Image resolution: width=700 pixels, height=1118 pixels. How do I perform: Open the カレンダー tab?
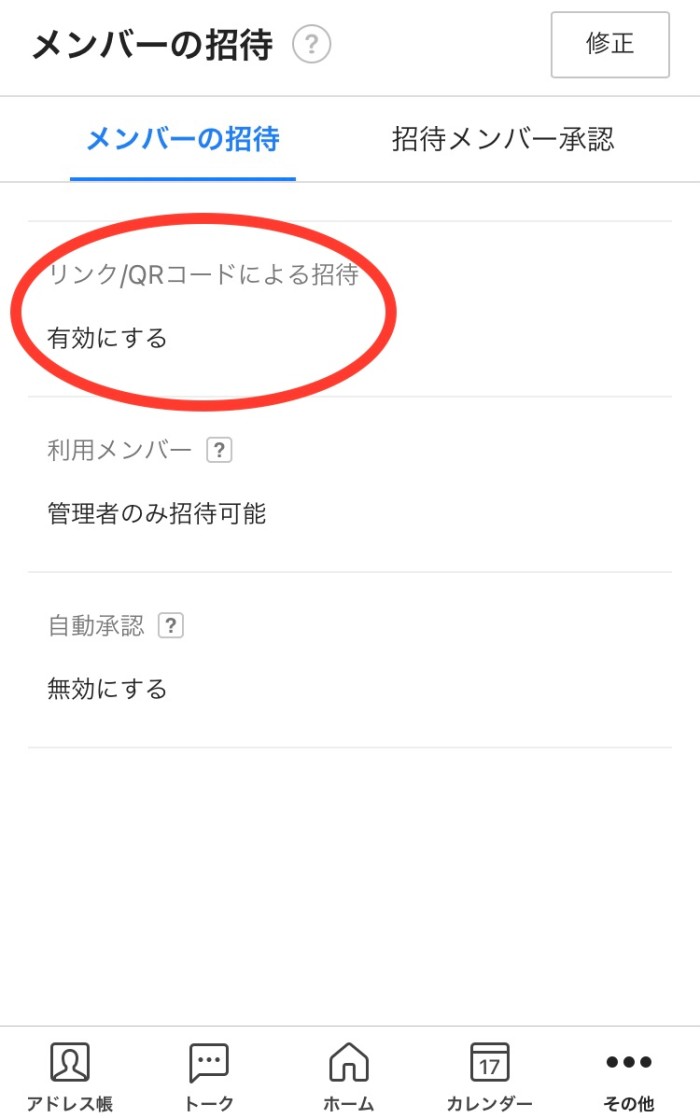click(x=489, y=1075)
